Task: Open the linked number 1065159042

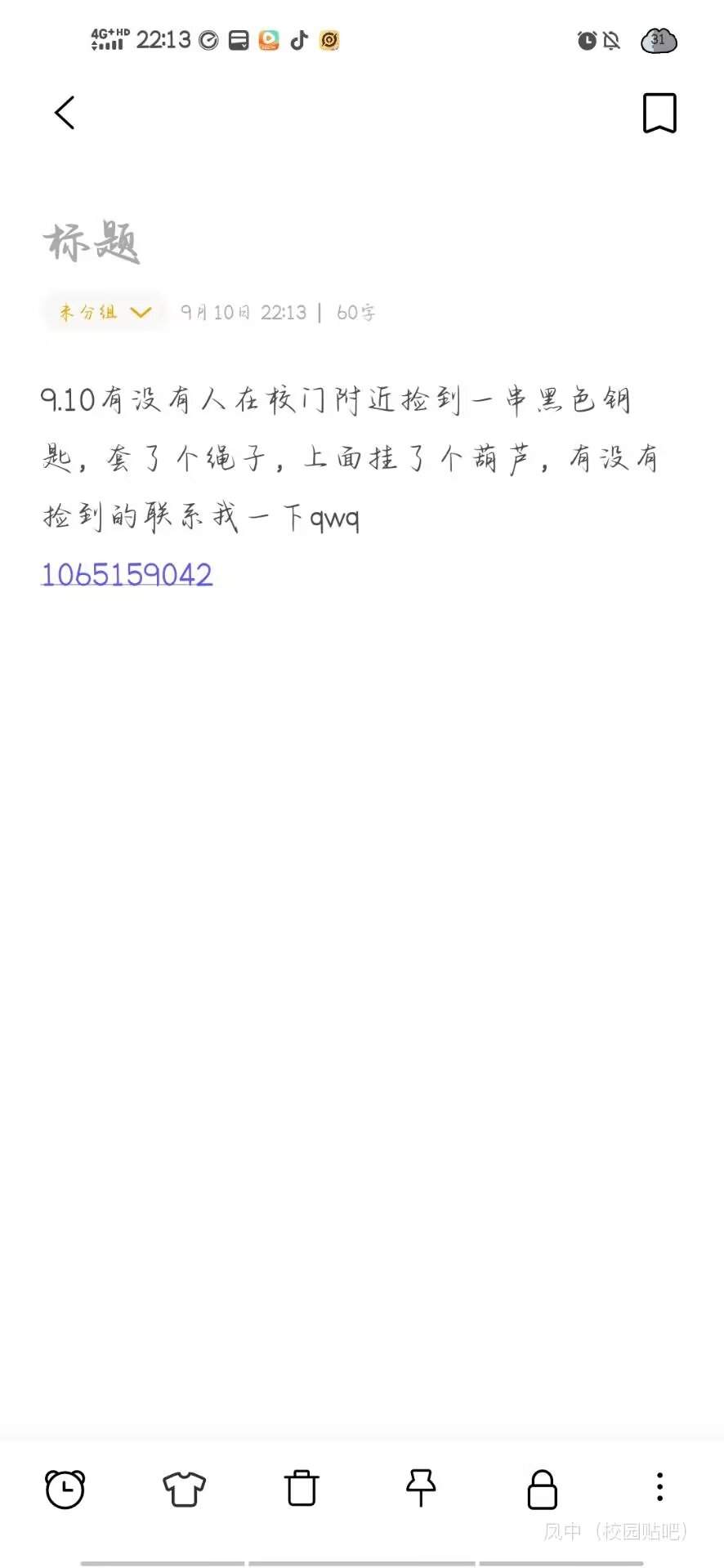Action: coord(127,575)
